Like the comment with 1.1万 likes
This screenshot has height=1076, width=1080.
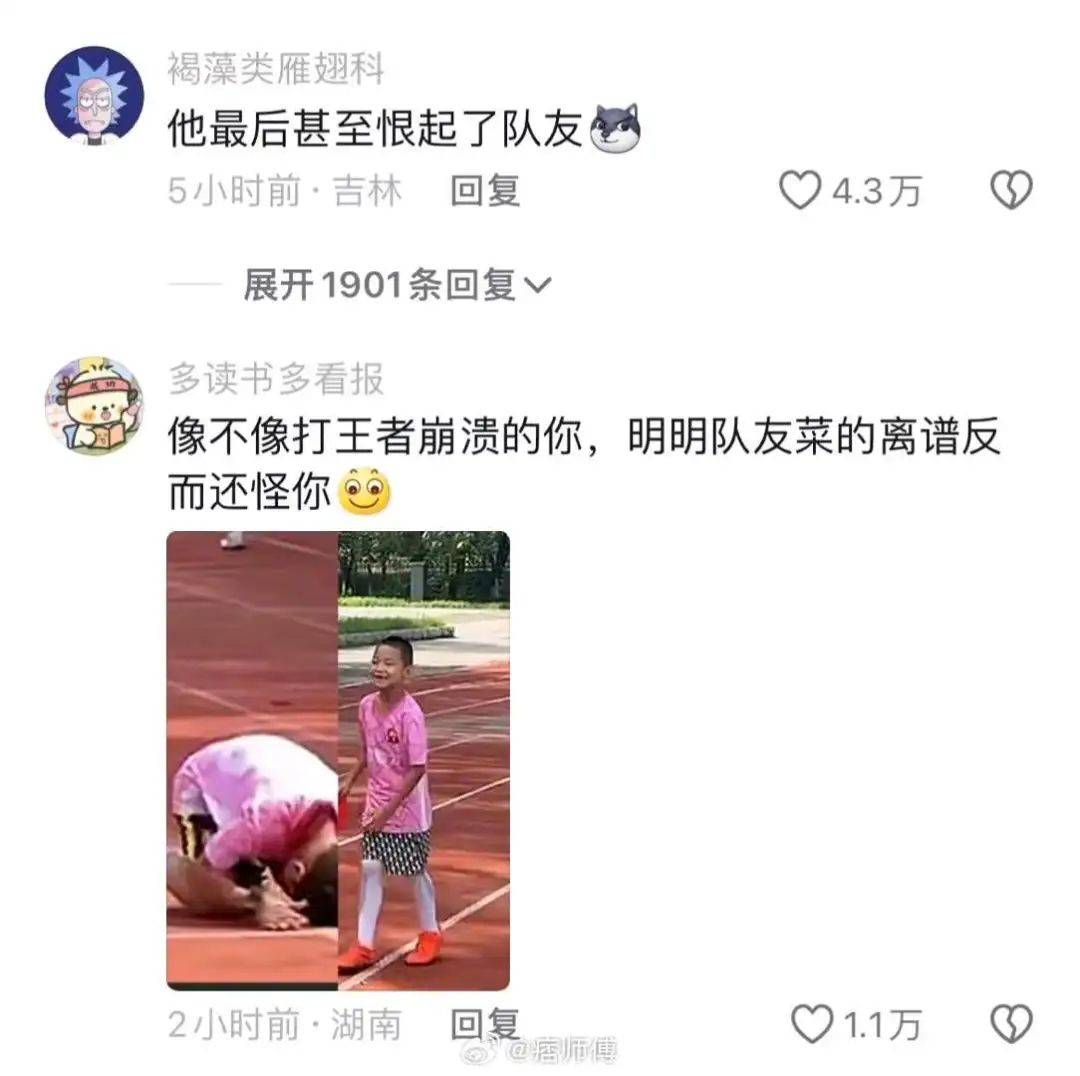(811, 1024)
